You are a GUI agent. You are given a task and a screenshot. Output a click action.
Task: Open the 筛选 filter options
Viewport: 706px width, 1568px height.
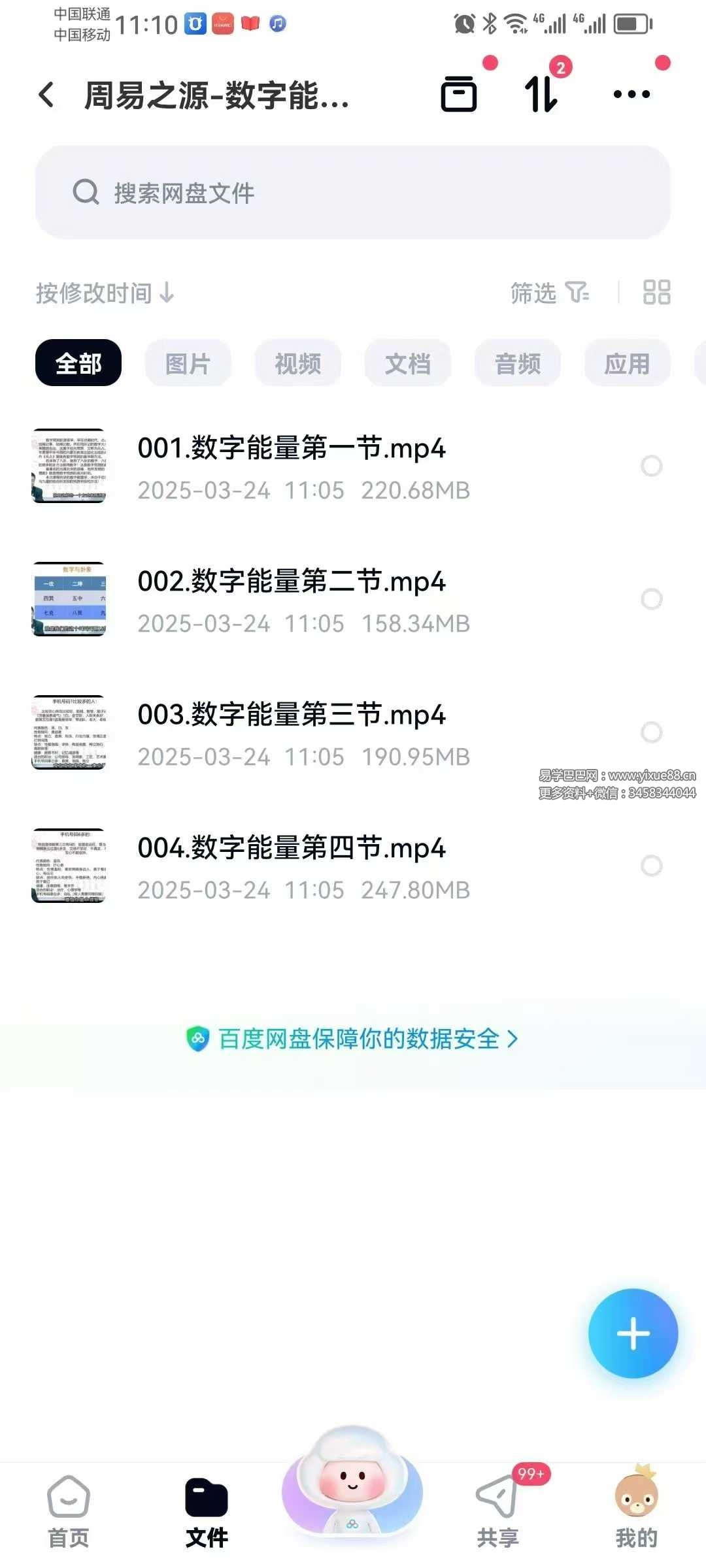(x=549, y=293)
